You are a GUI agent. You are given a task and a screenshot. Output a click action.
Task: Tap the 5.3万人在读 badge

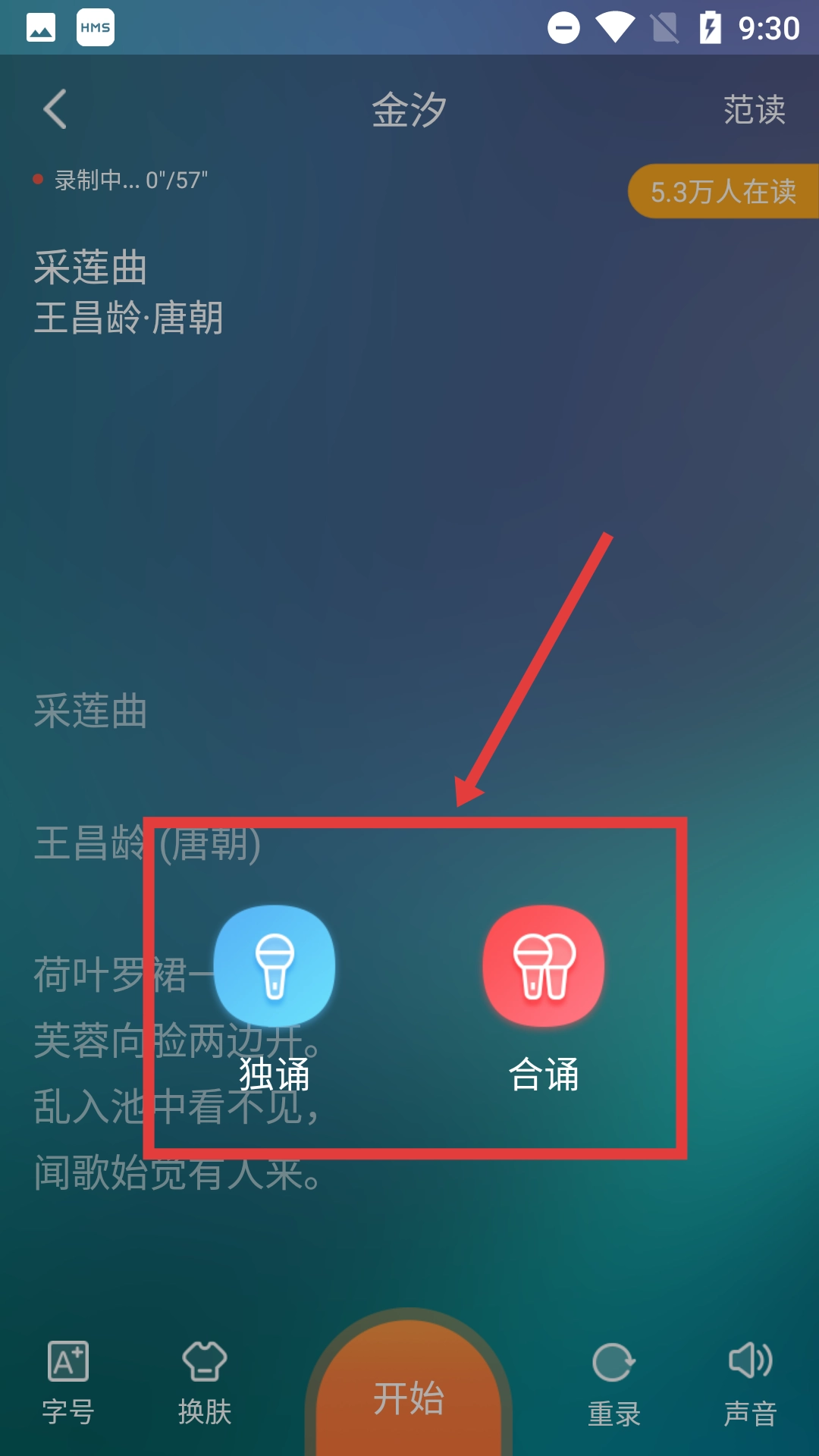(723, 191)
